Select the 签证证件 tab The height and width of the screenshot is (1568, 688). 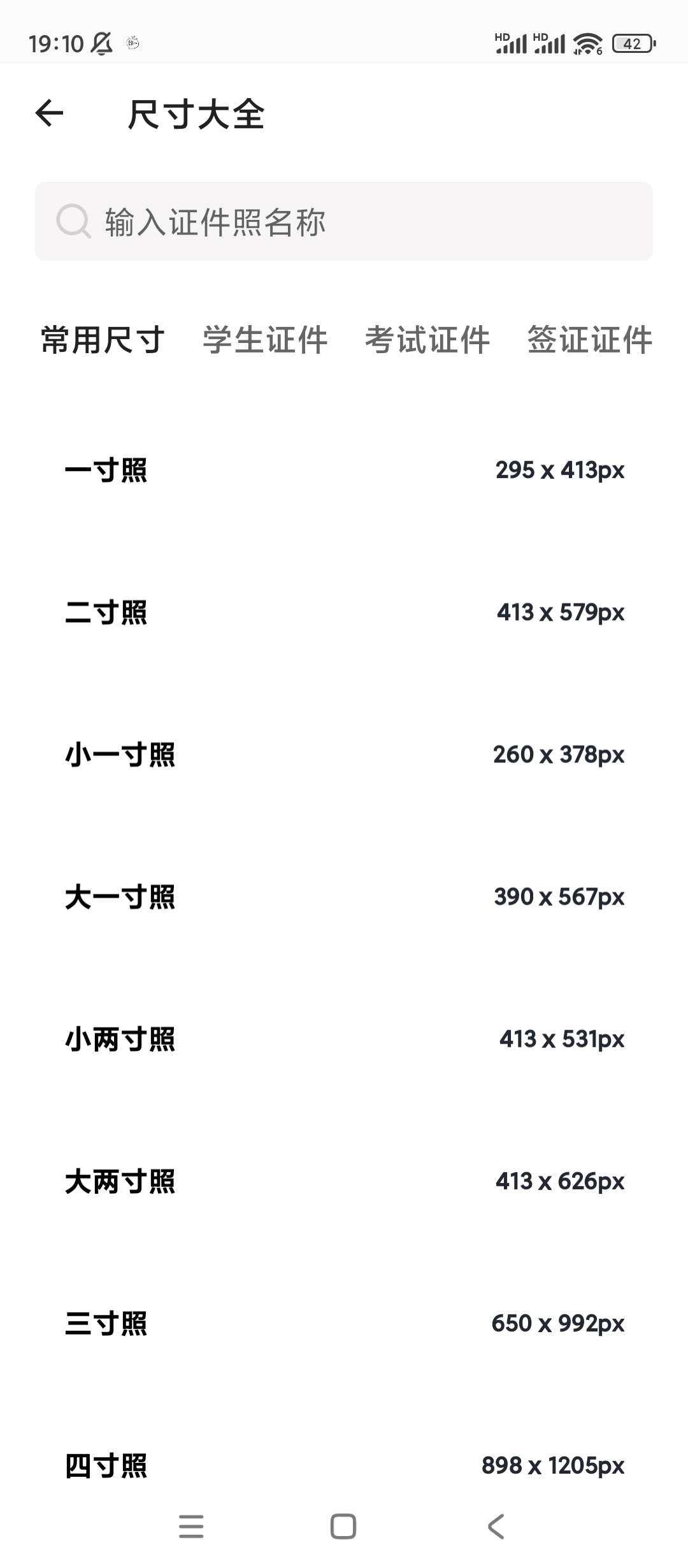click(x=590, y=339)
